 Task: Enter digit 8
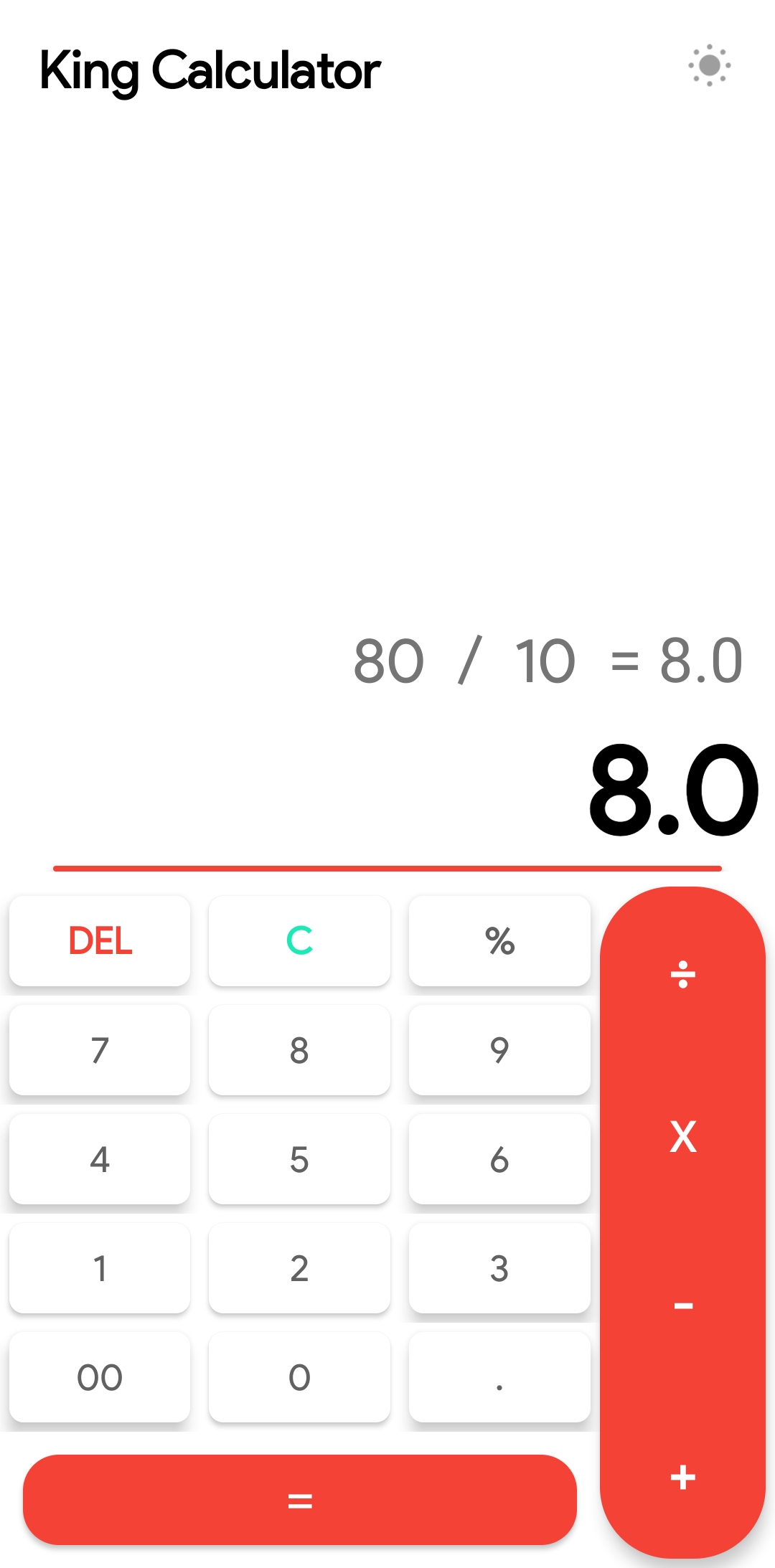point(299,1050)
